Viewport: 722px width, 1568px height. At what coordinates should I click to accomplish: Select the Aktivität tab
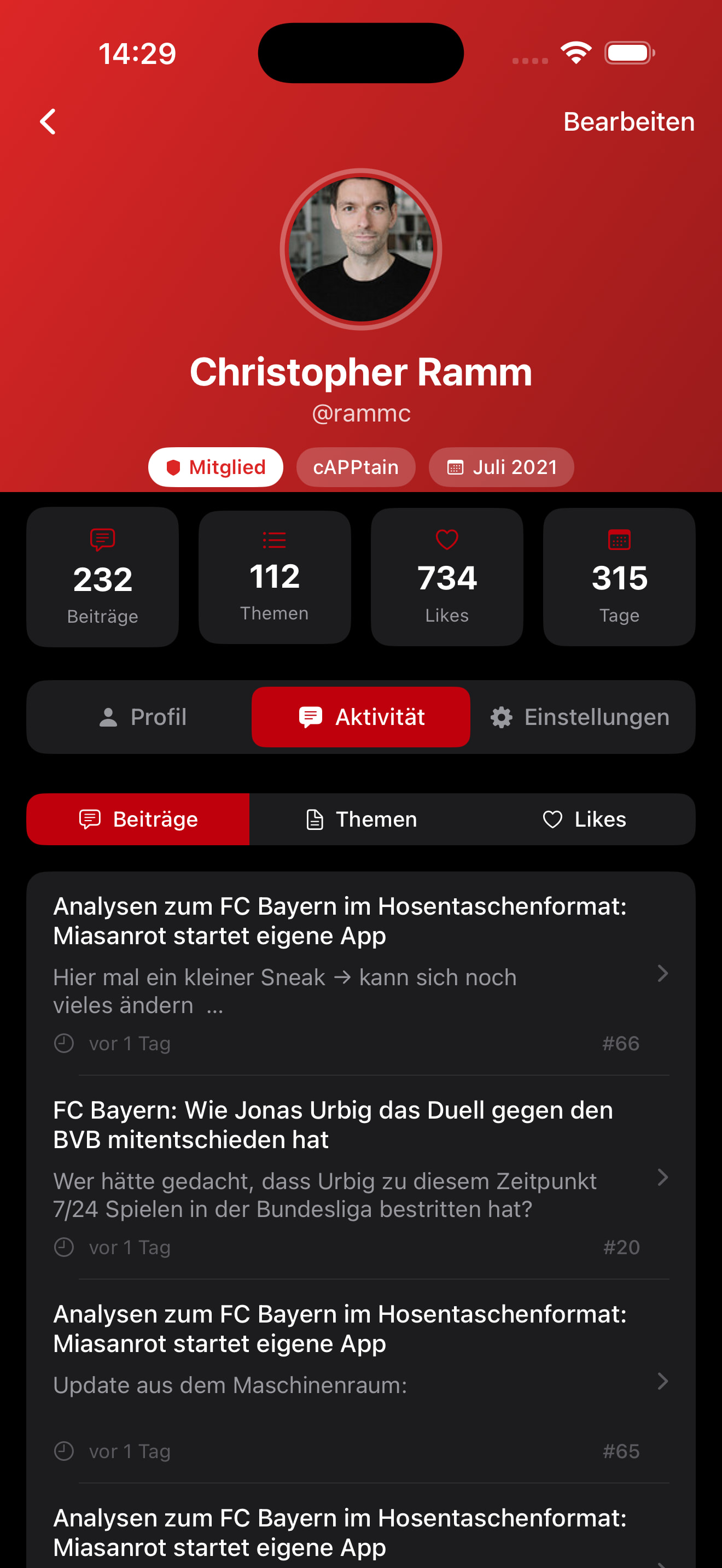click(x=361, y=717)
